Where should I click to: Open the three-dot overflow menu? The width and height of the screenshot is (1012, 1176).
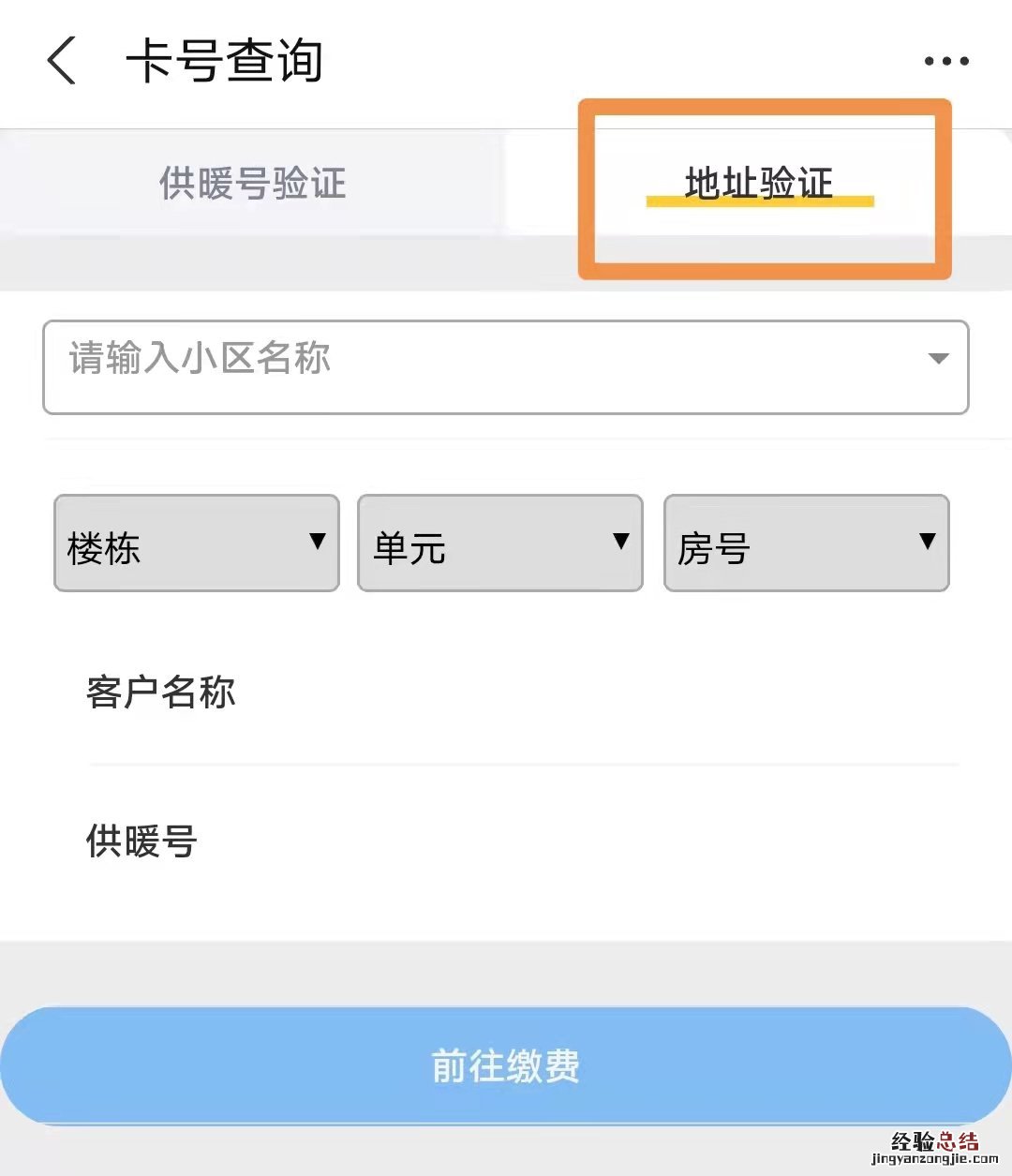coord(945,62)
